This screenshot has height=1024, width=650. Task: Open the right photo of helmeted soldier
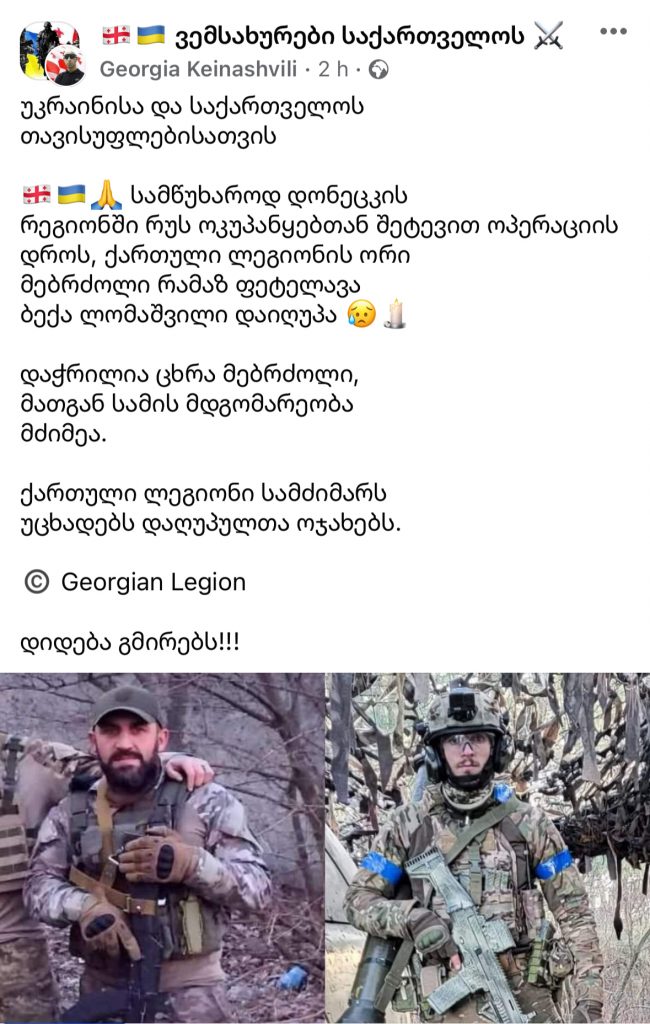[488, 848]
